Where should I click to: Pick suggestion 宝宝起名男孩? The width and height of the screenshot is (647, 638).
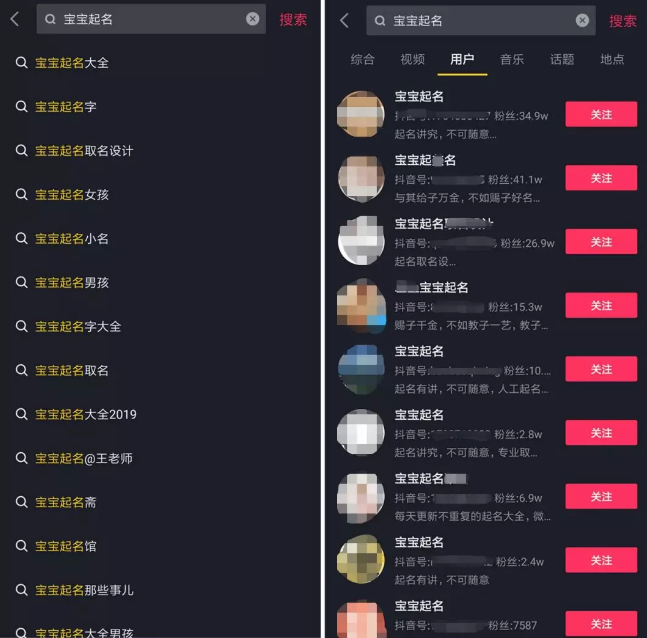72,282
